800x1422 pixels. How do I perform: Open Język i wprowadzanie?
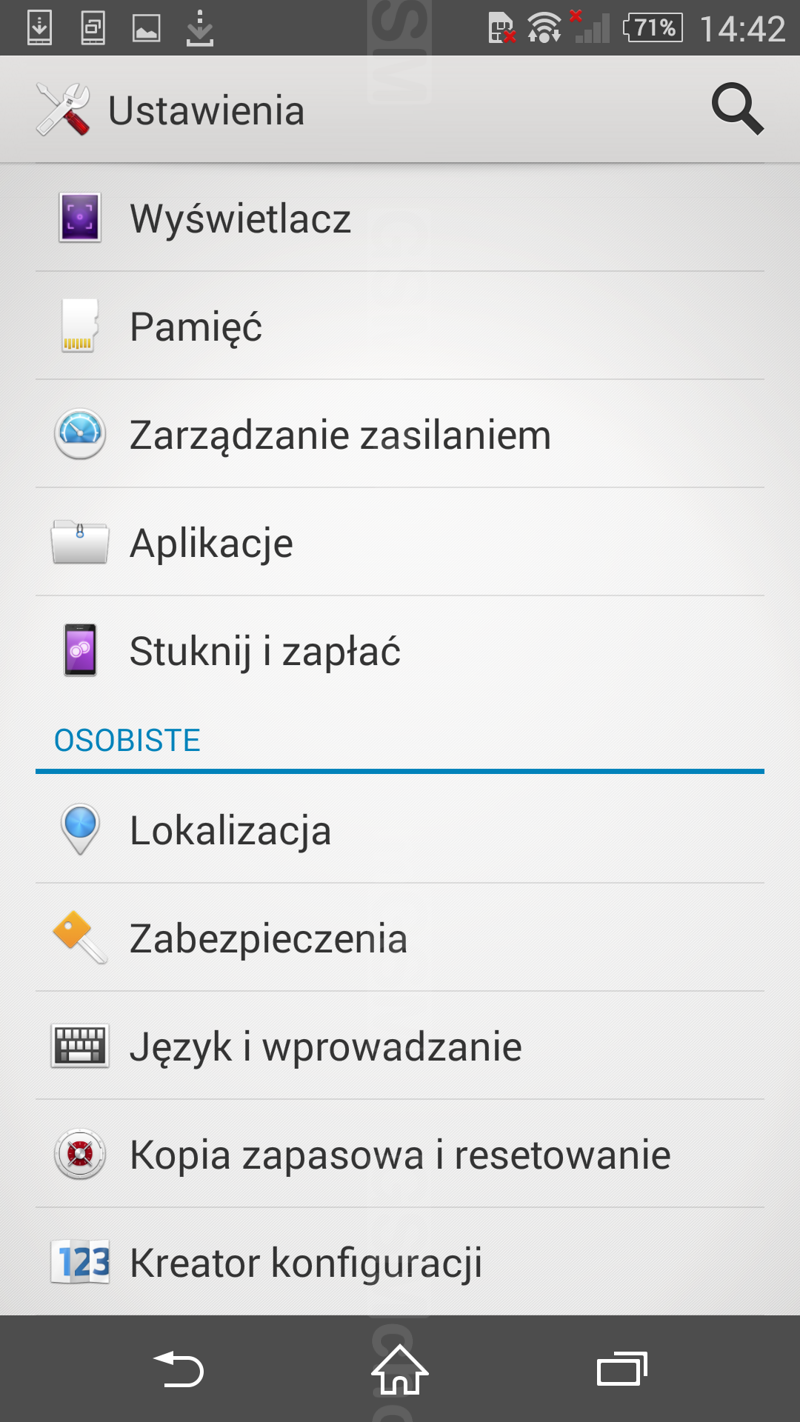pos(400,1046)
